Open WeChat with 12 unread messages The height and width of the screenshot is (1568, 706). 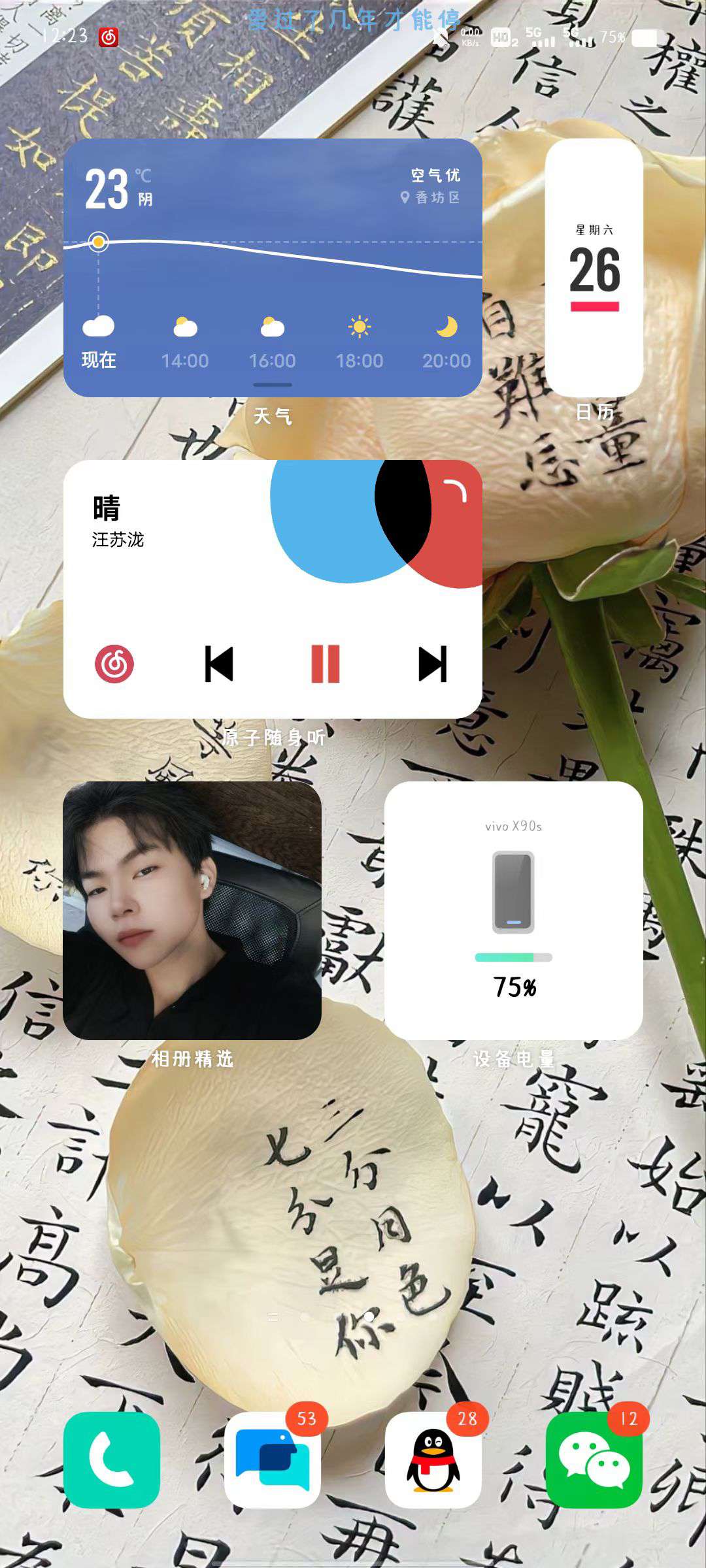tap(594, 1460)
